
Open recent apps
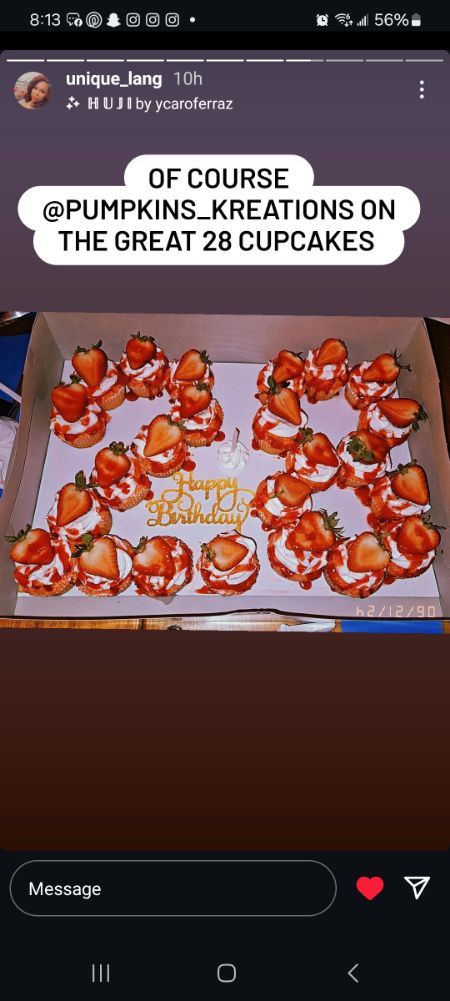pos(100,973)
